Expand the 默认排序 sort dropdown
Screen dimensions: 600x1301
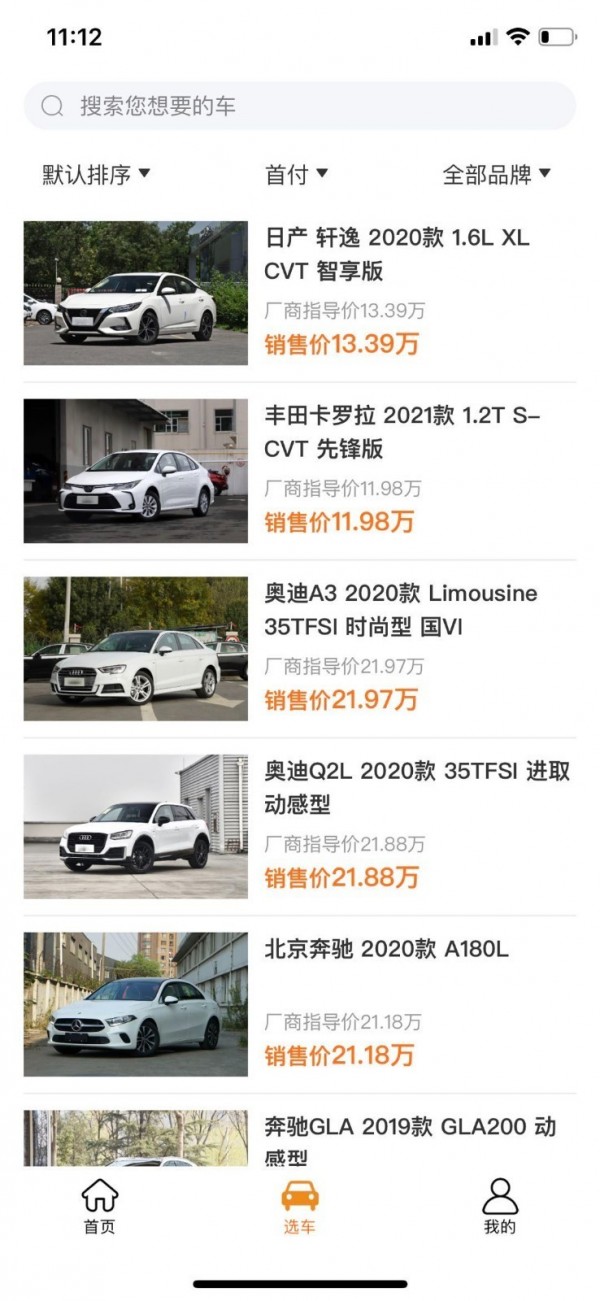[96, 175]
